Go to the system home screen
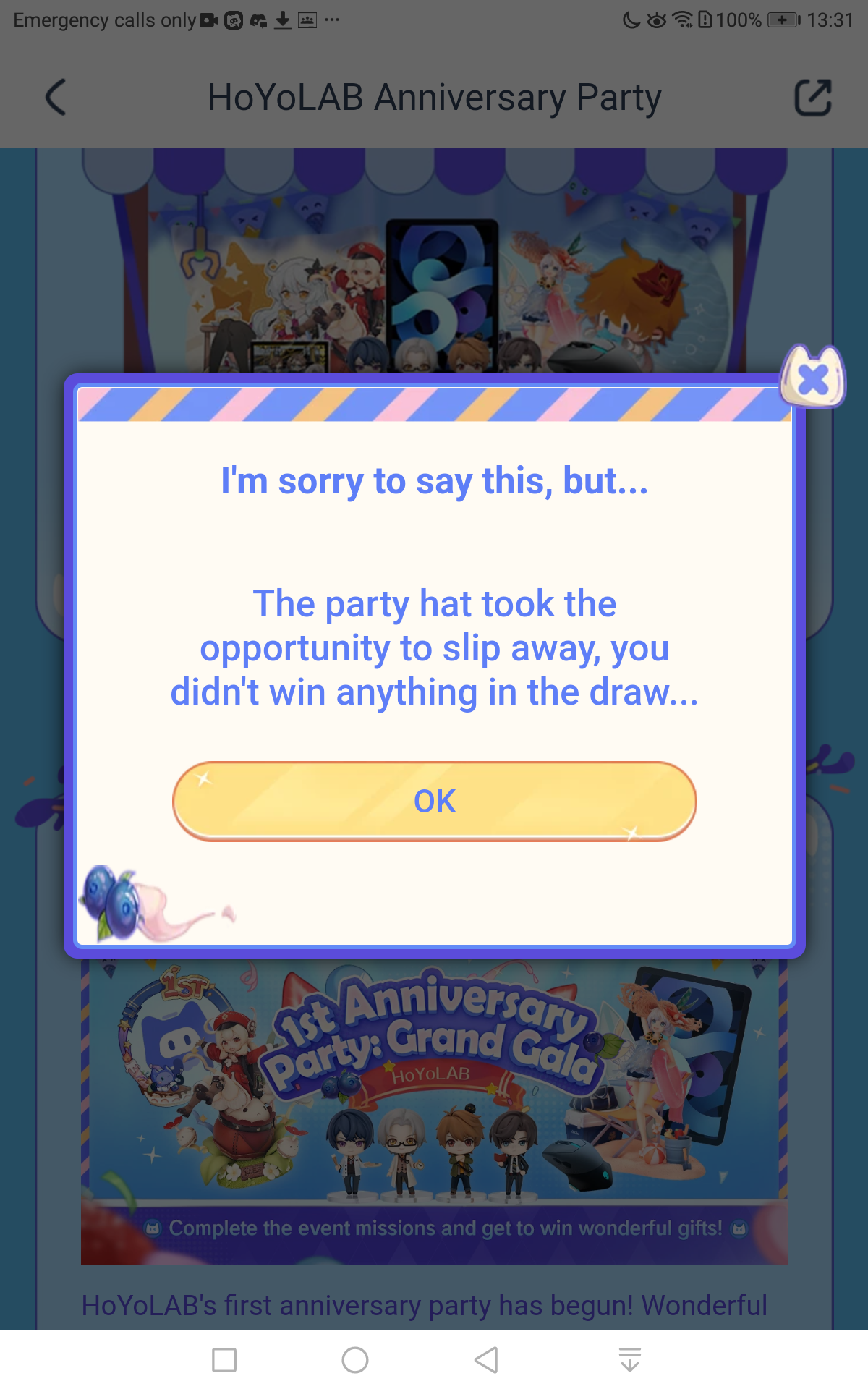This screenshot has height=1389, width=868. click(x=354, y=1360)
